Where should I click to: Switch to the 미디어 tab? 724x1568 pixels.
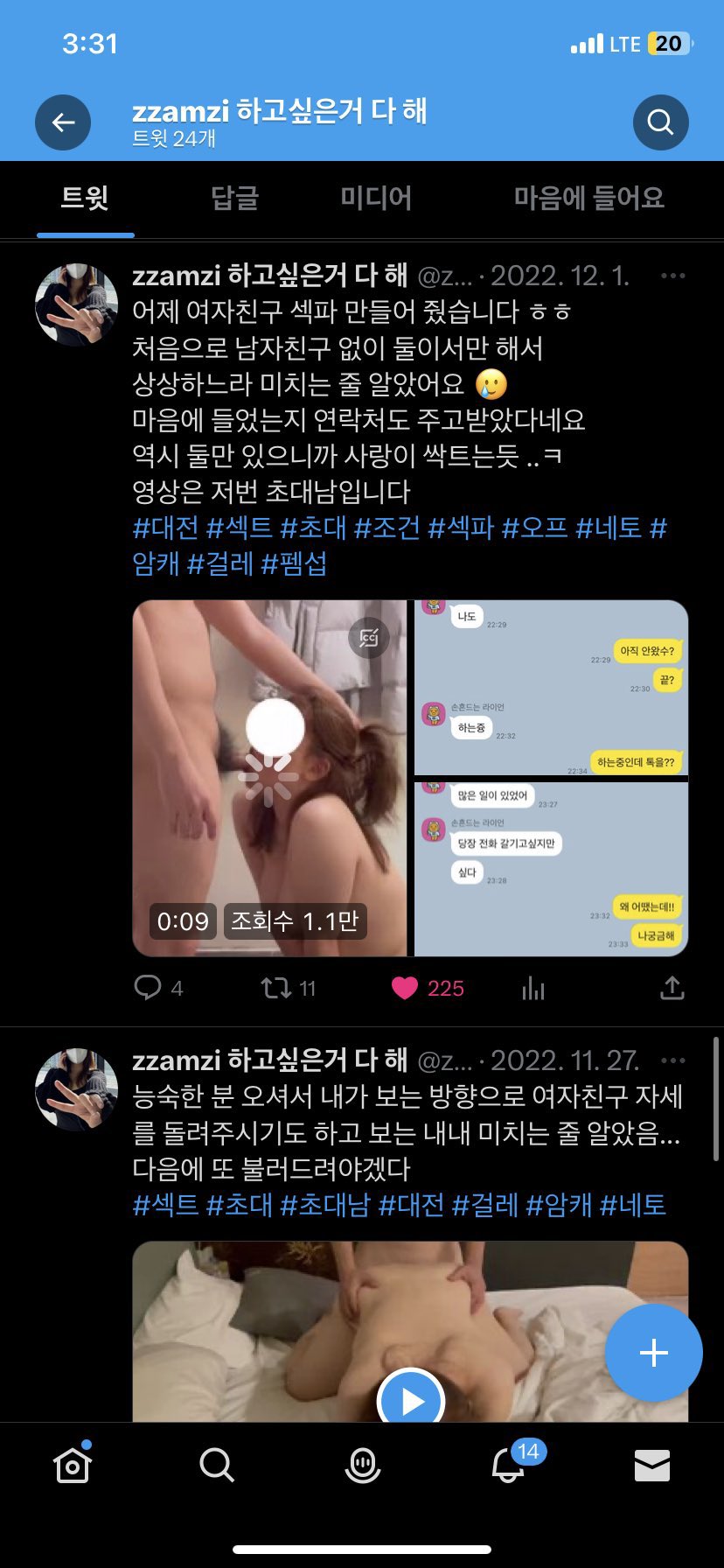click(x=376, y=199)
